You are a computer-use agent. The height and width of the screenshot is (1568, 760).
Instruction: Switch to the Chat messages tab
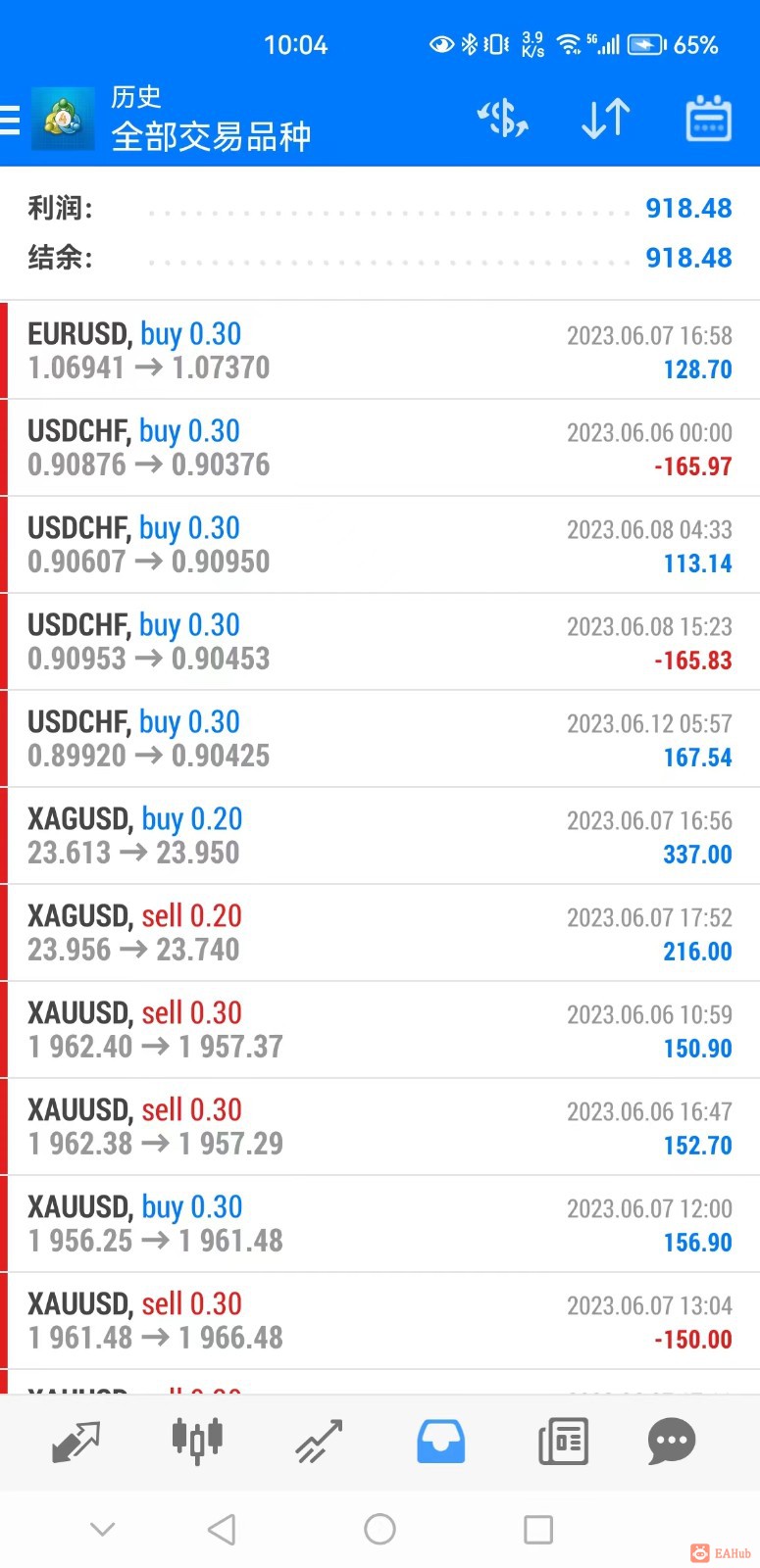coord(672,1441)
